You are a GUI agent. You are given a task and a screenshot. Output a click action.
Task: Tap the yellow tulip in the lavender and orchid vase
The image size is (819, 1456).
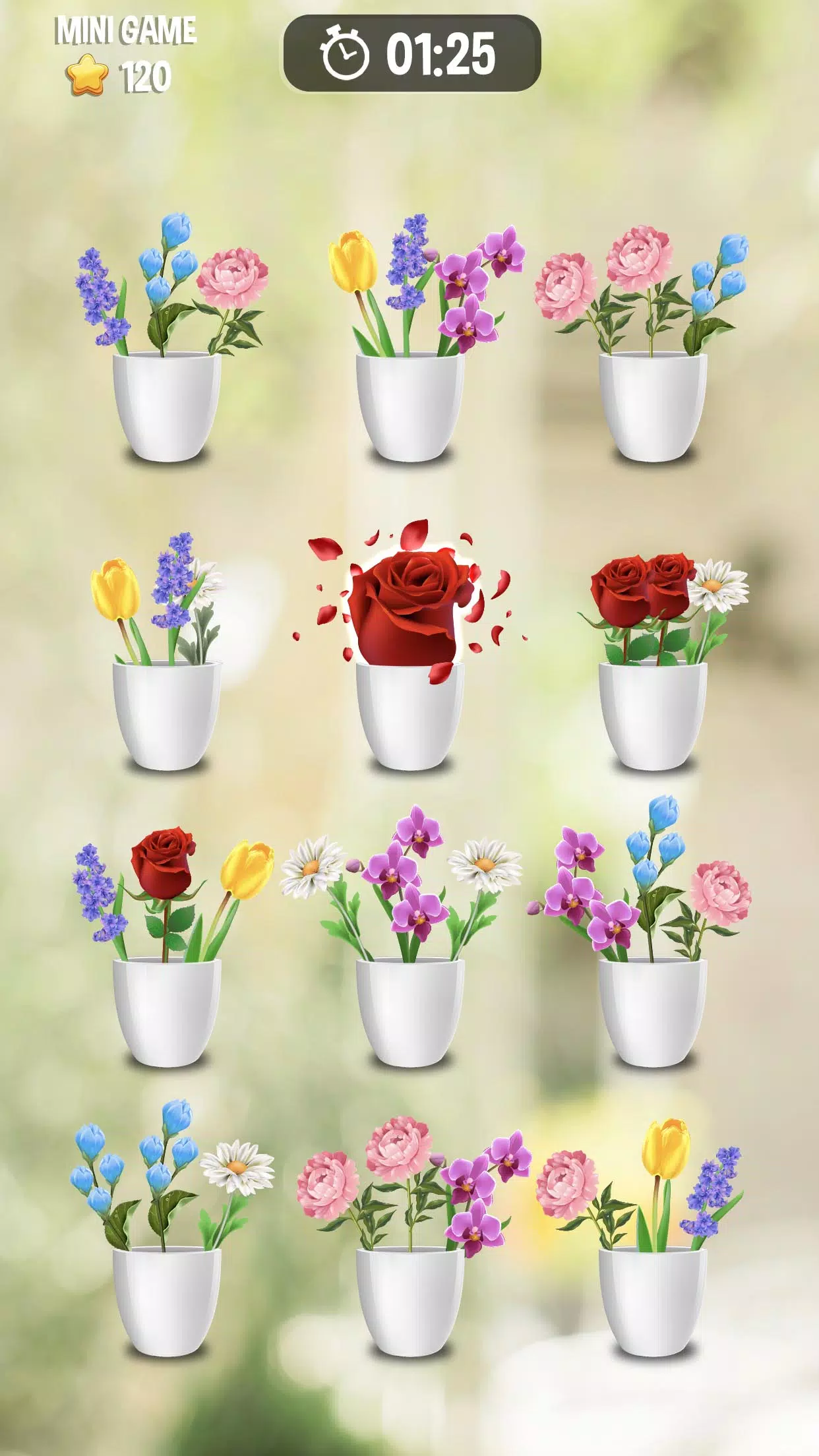[353, 260]
